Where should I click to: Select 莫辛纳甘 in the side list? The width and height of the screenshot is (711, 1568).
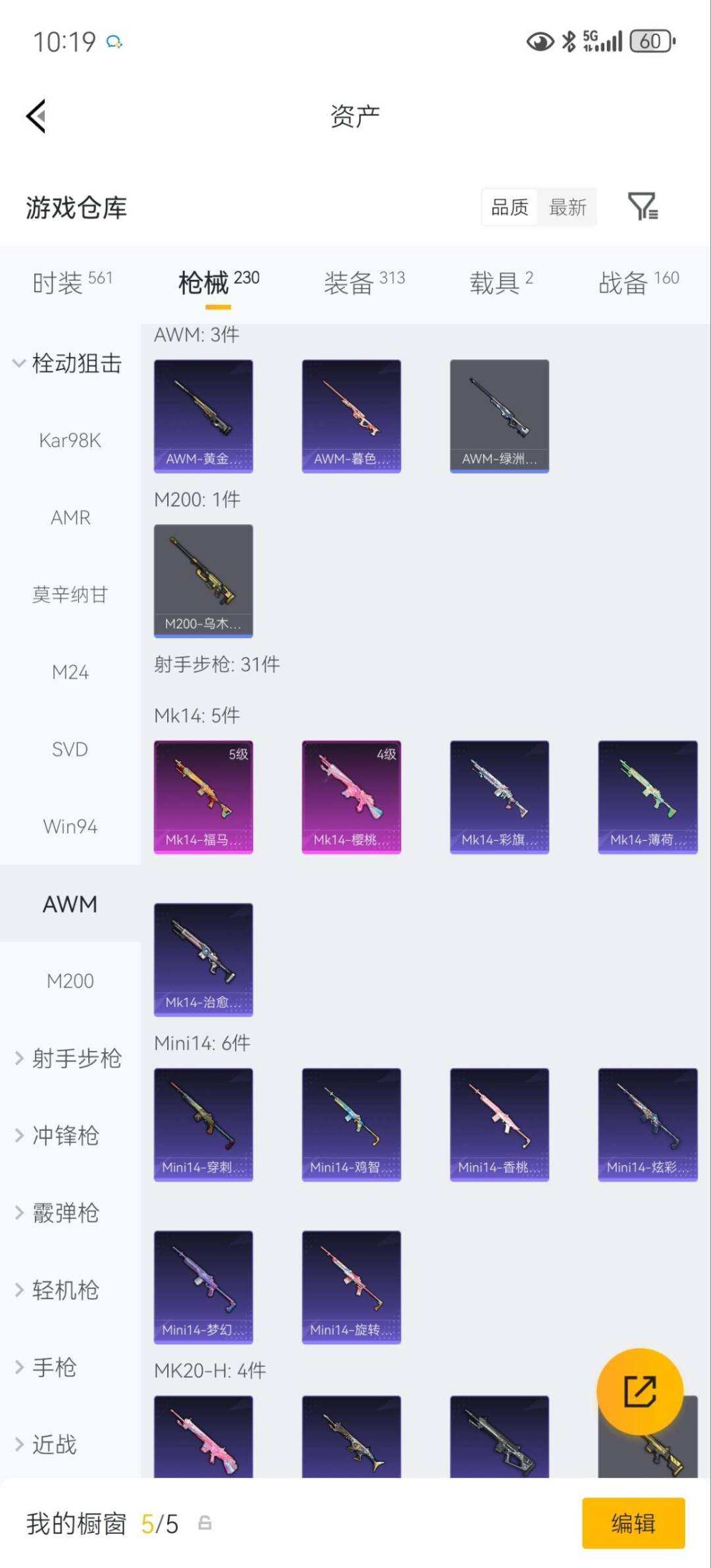70,595
